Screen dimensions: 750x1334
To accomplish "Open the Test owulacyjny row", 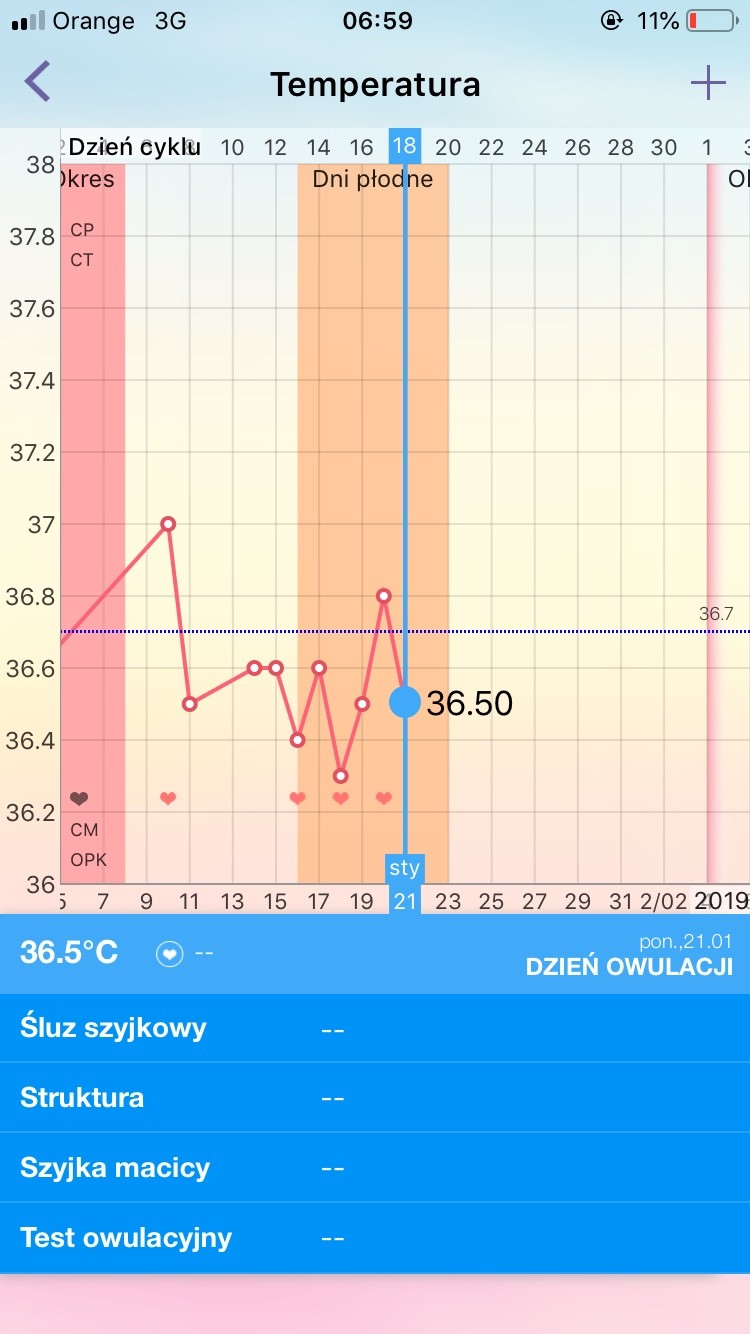I will click(374, 1238).
